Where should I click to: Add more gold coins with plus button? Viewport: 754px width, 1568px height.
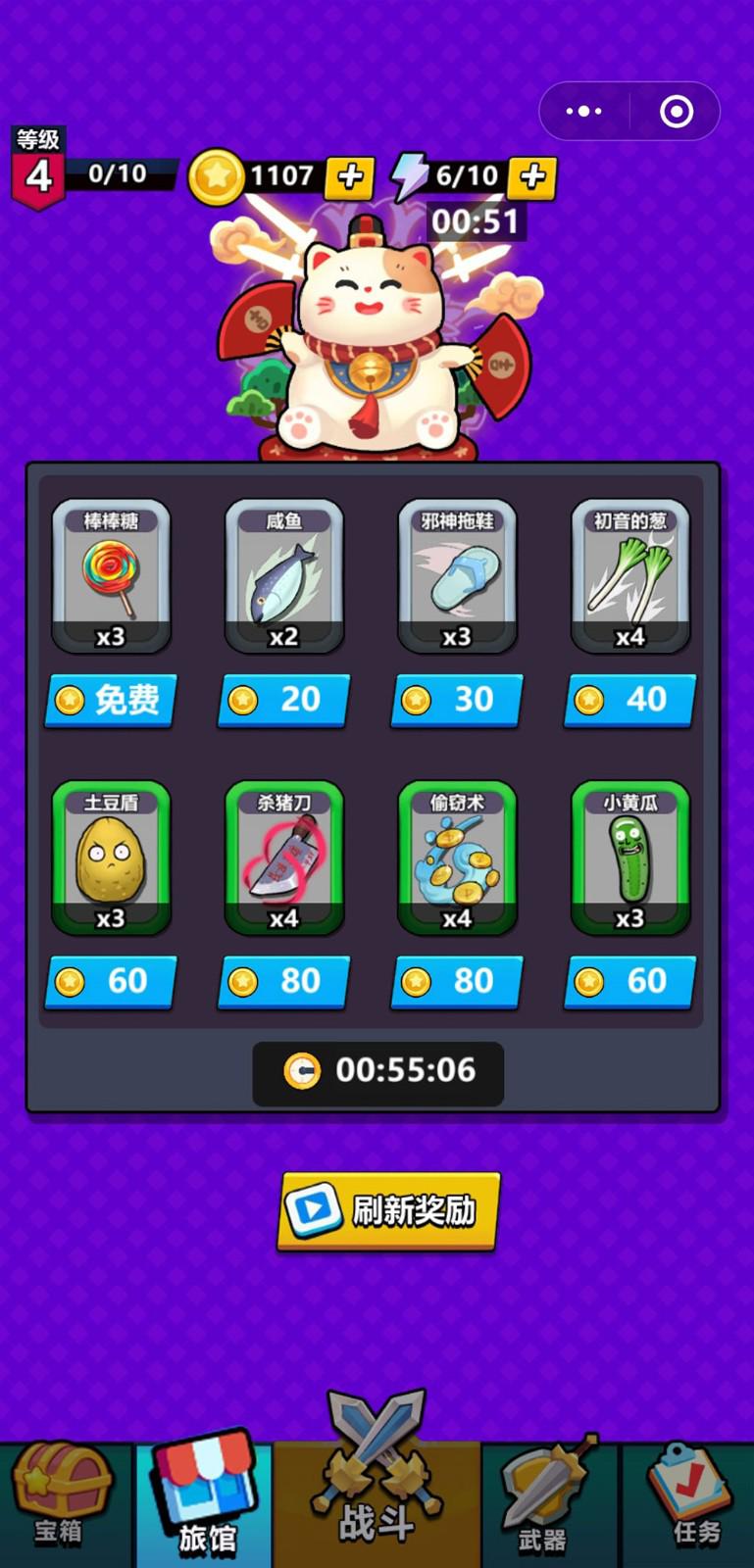[349, 177]
